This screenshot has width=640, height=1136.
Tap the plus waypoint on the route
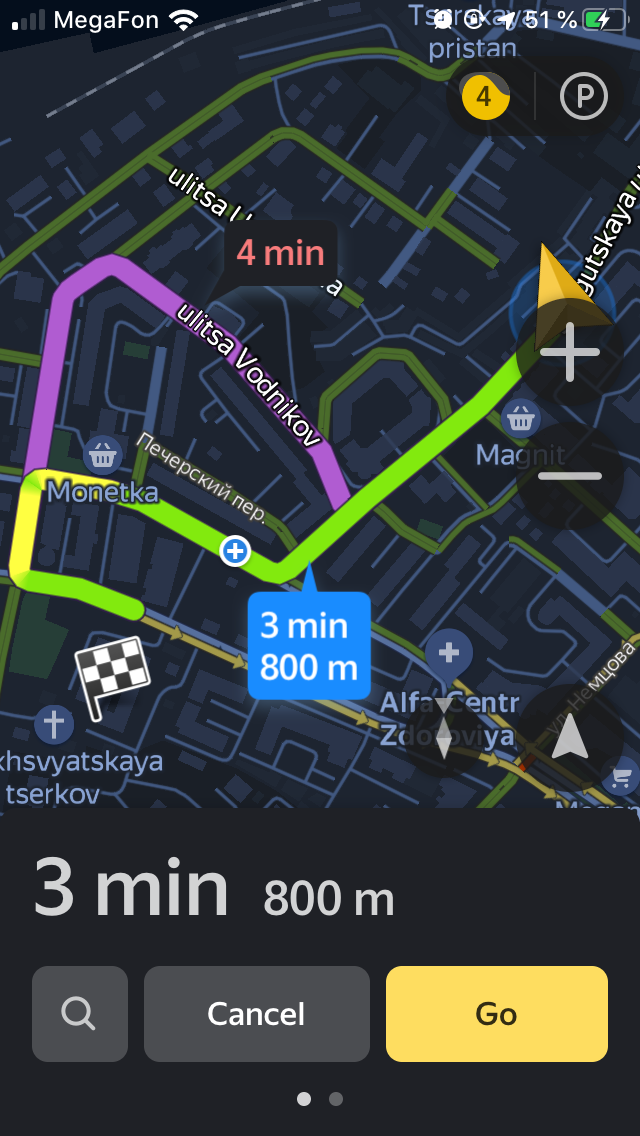click(235, 550)
